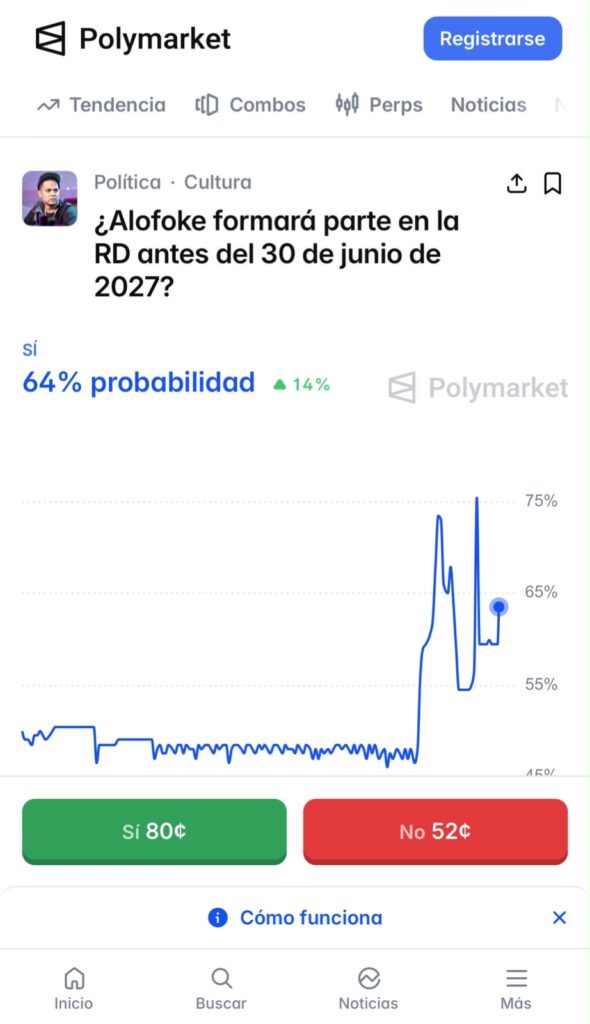Viewport: 590px width, 1024px height.
Task: Open Noticias in bottom navigation
Action: coord(369,988)
